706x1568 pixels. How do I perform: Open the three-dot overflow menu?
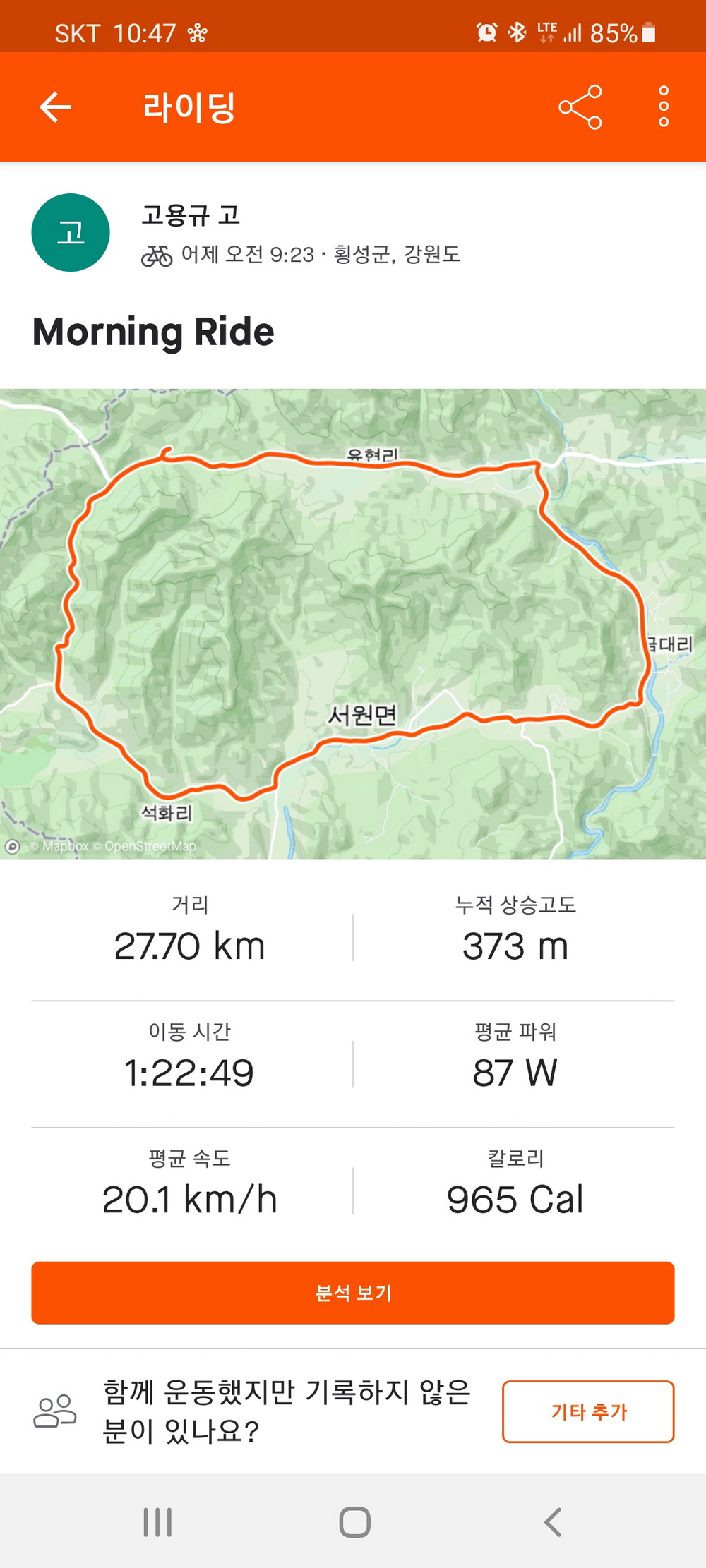coord(663,107)
